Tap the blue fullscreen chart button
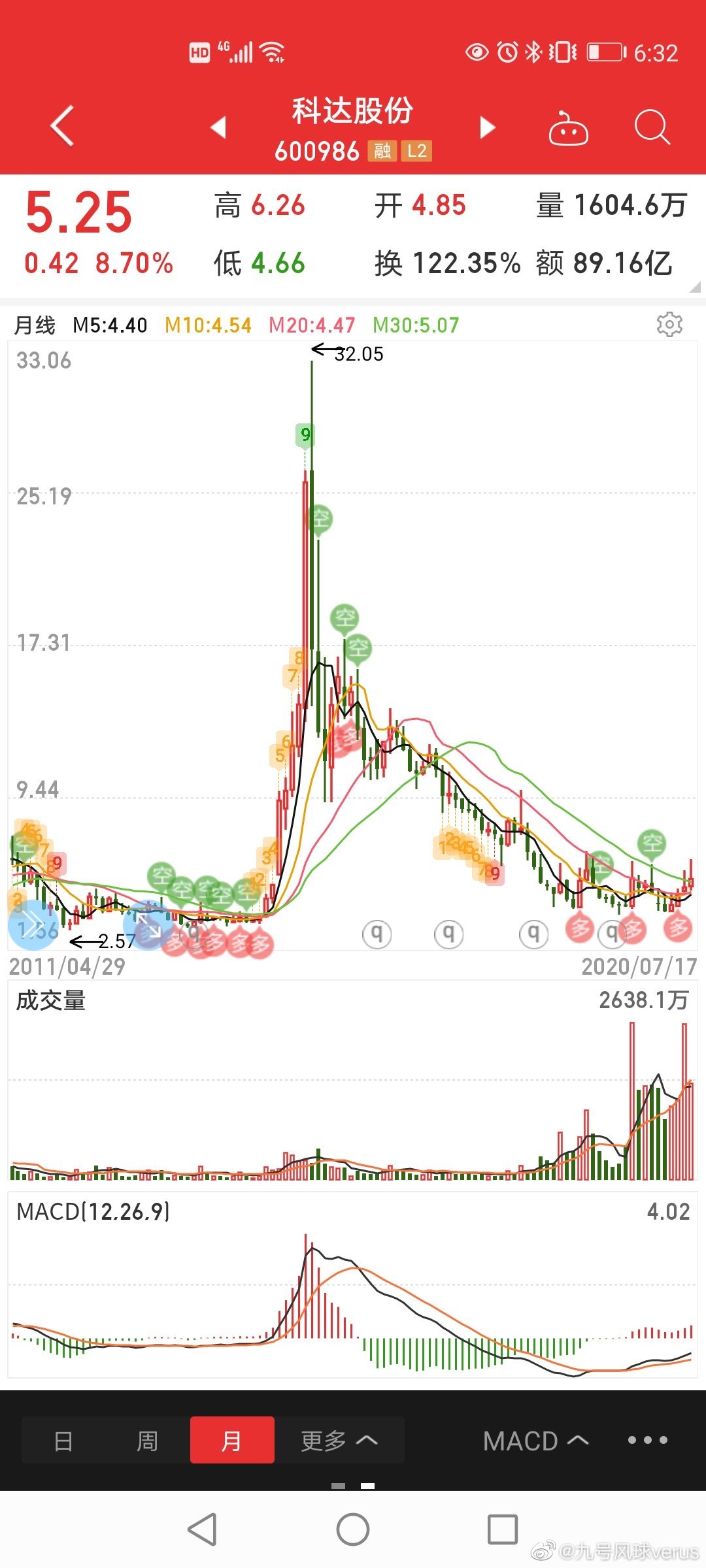Image resolution: width=706 pixels, height=1568 pixels. point(148,925)
